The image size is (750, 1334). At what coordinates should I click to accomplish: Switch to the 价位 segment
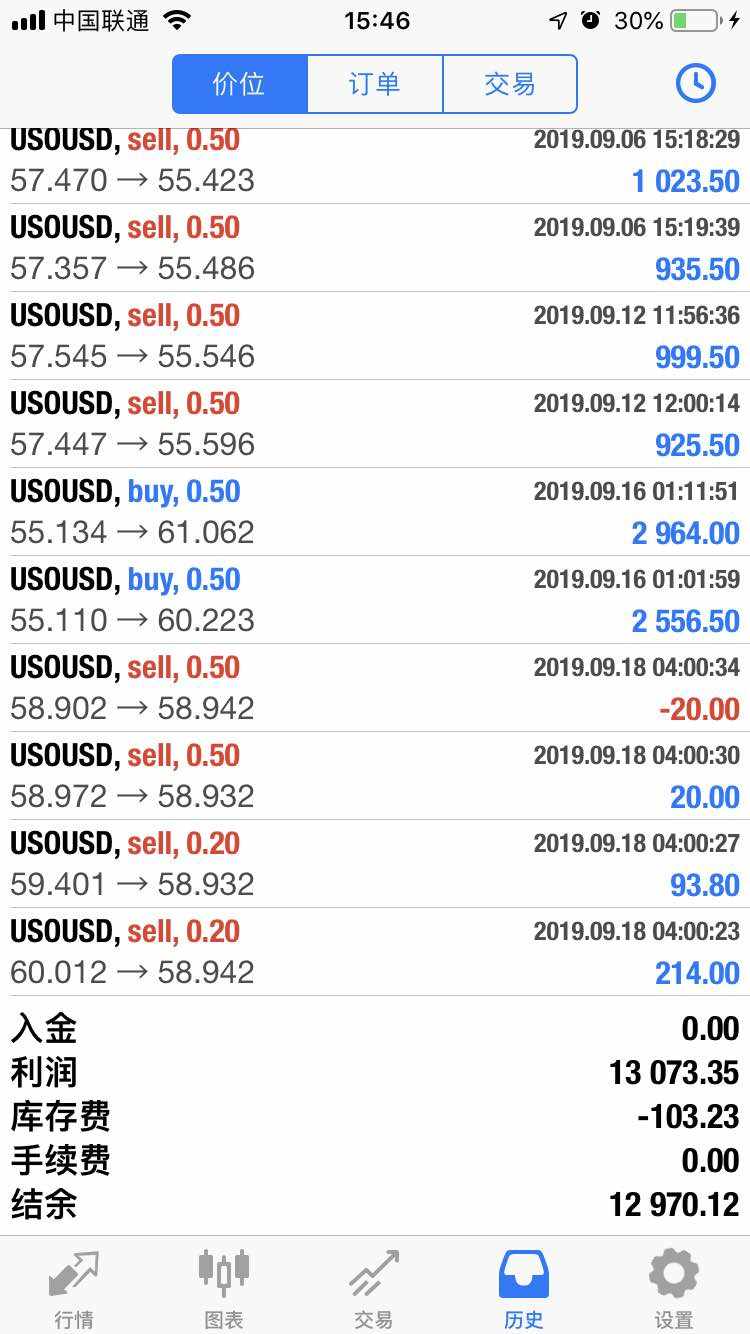pos(239,84)
